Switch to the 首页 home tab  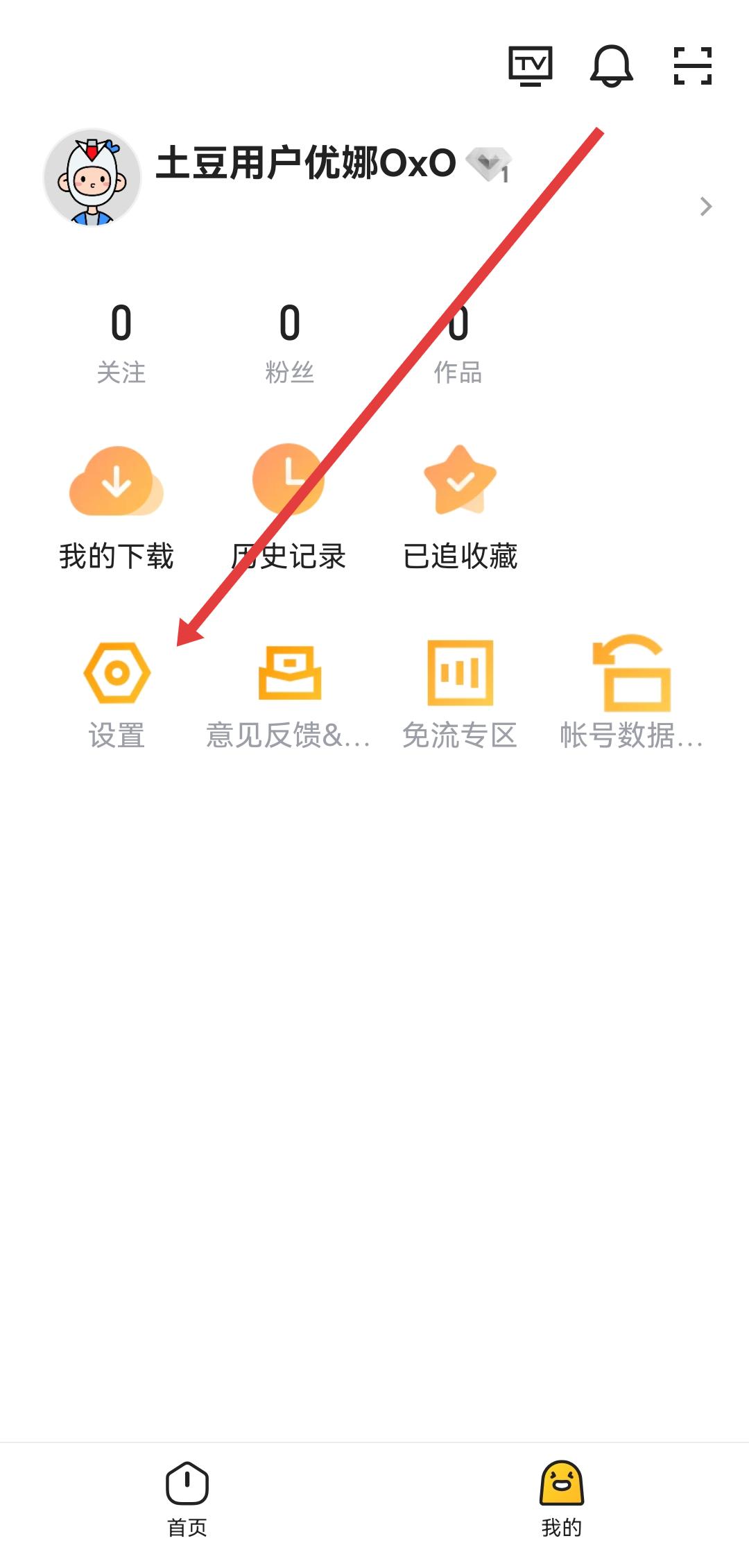point(187,1499)
